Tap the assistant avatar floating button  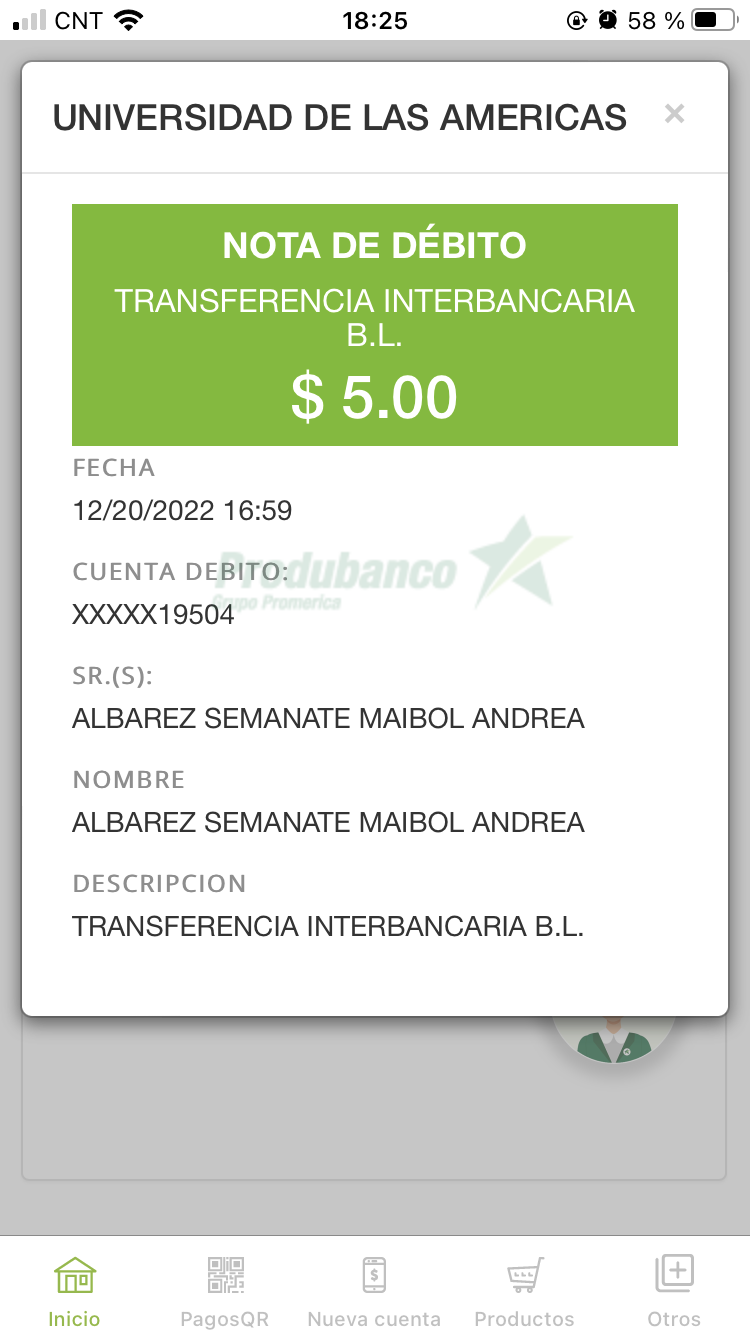(613, 1040)
